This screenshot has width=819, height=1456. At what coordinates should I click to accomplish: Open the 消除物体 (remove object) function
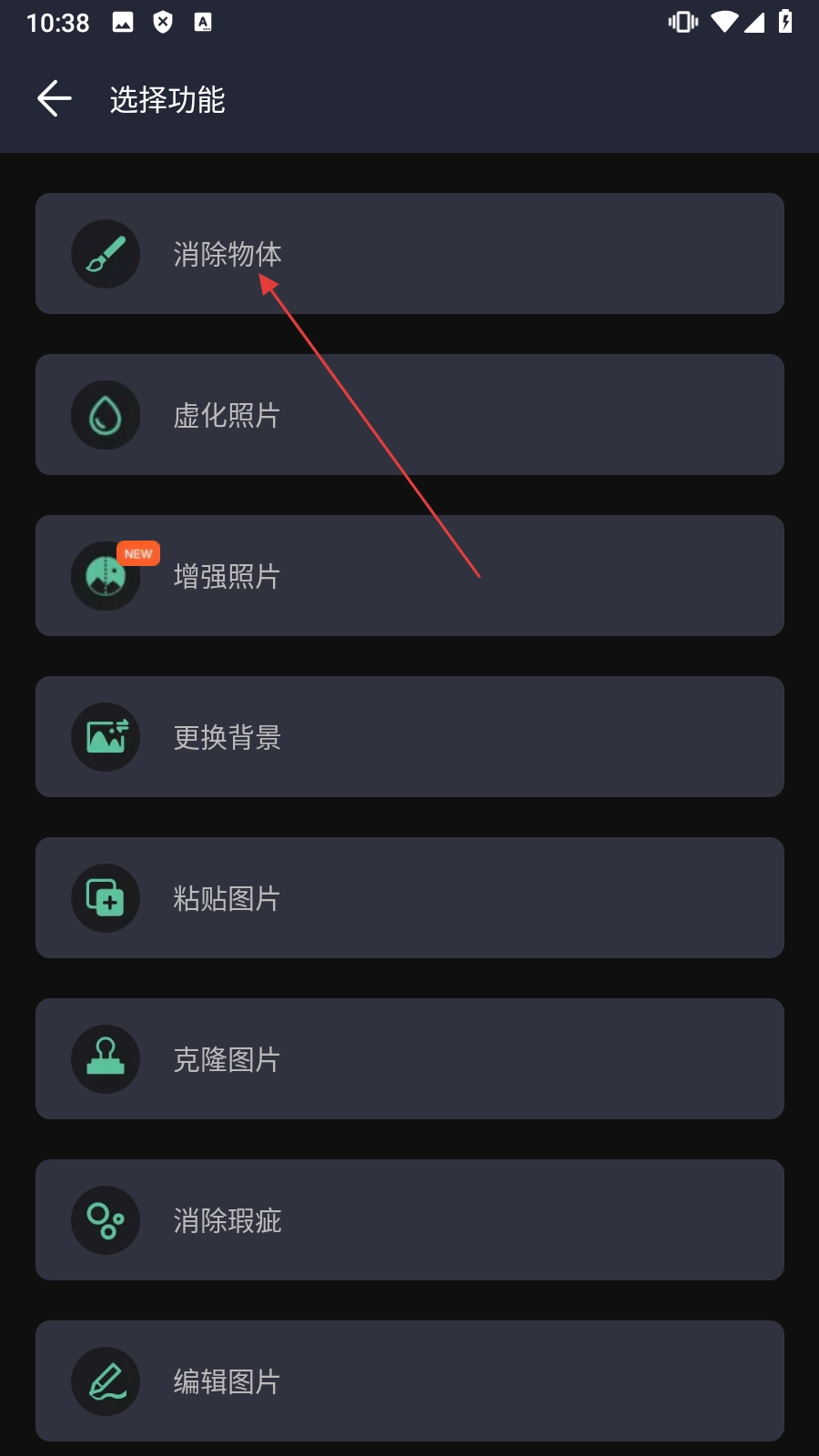[409, 253]
